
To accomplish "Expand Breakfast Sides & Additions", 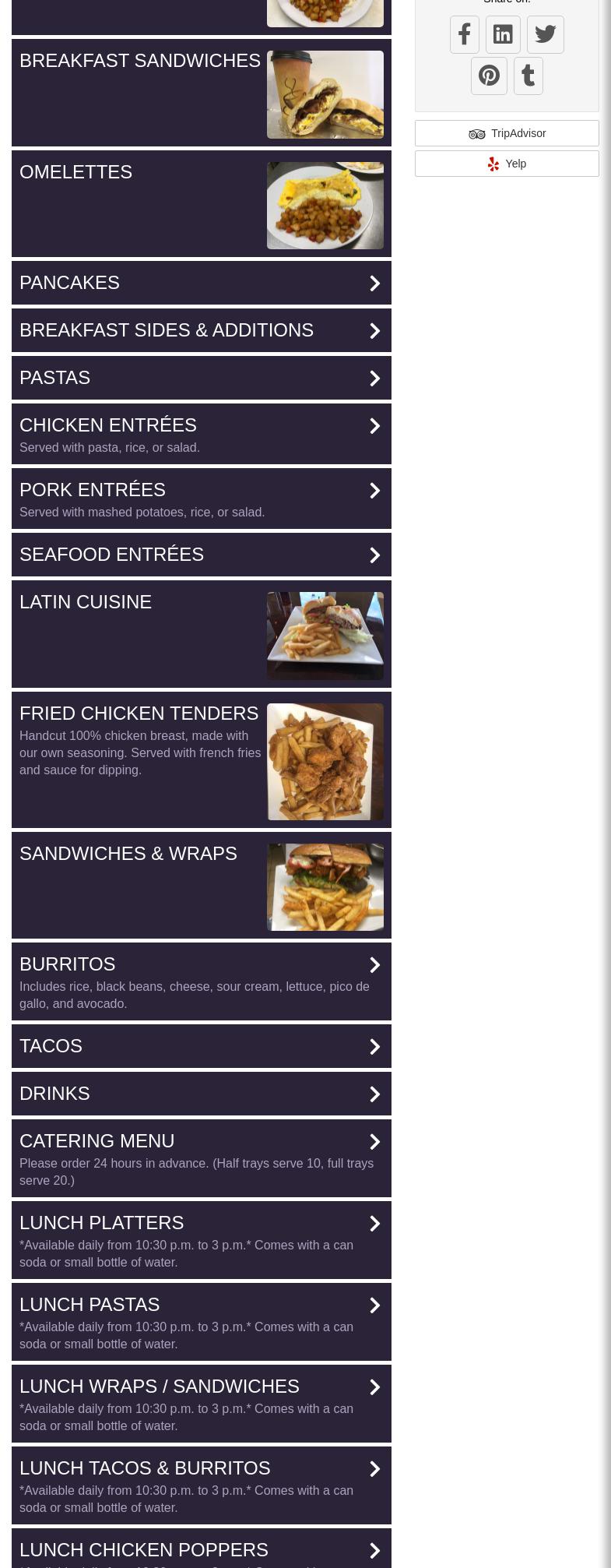I will coord(201,330).
